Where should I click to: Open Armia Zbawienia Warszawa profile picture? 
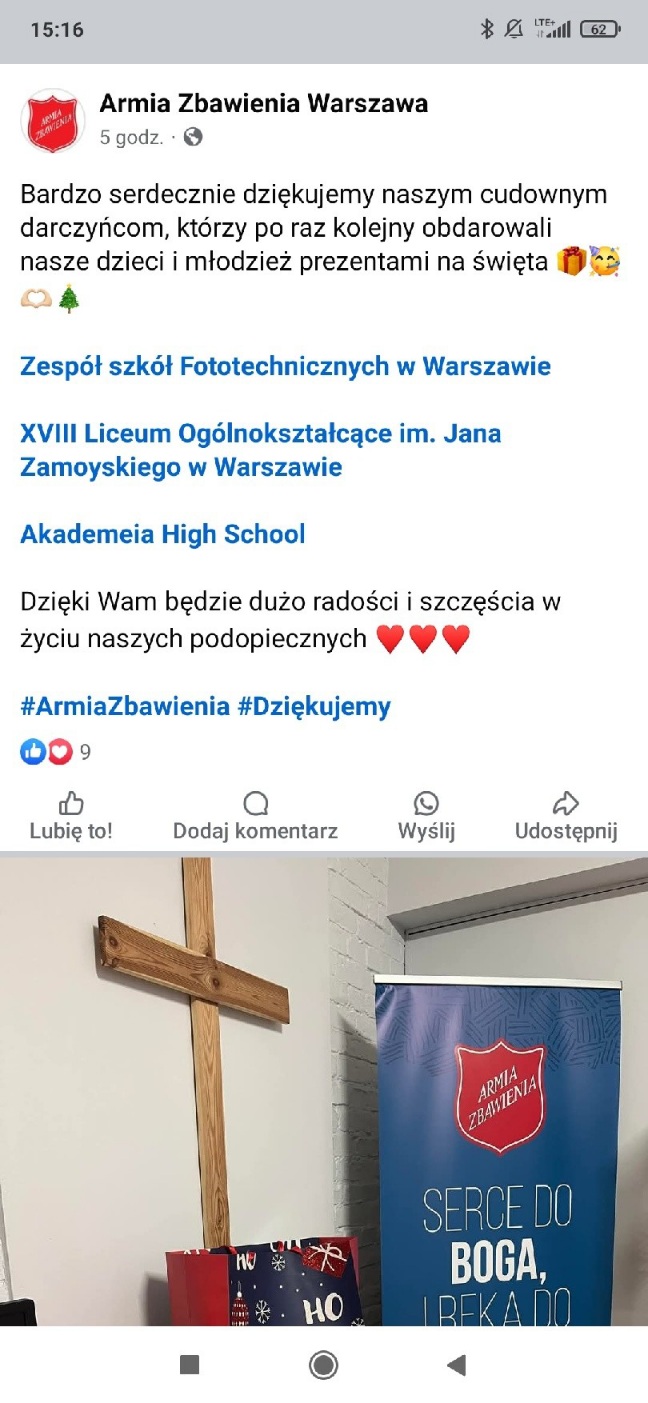(52, 120)
